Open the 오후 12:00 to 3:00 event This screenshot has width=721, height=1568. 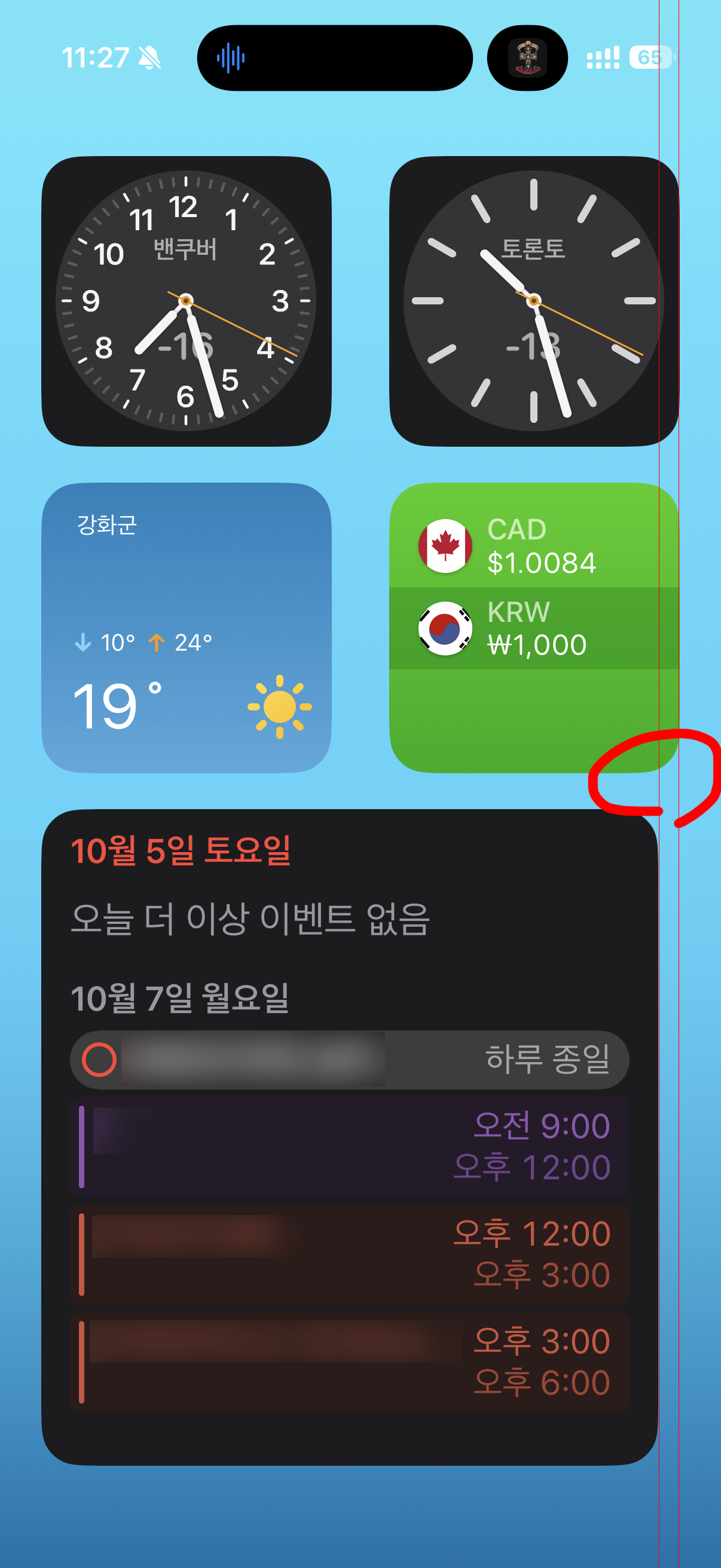tap(349, 1254)
